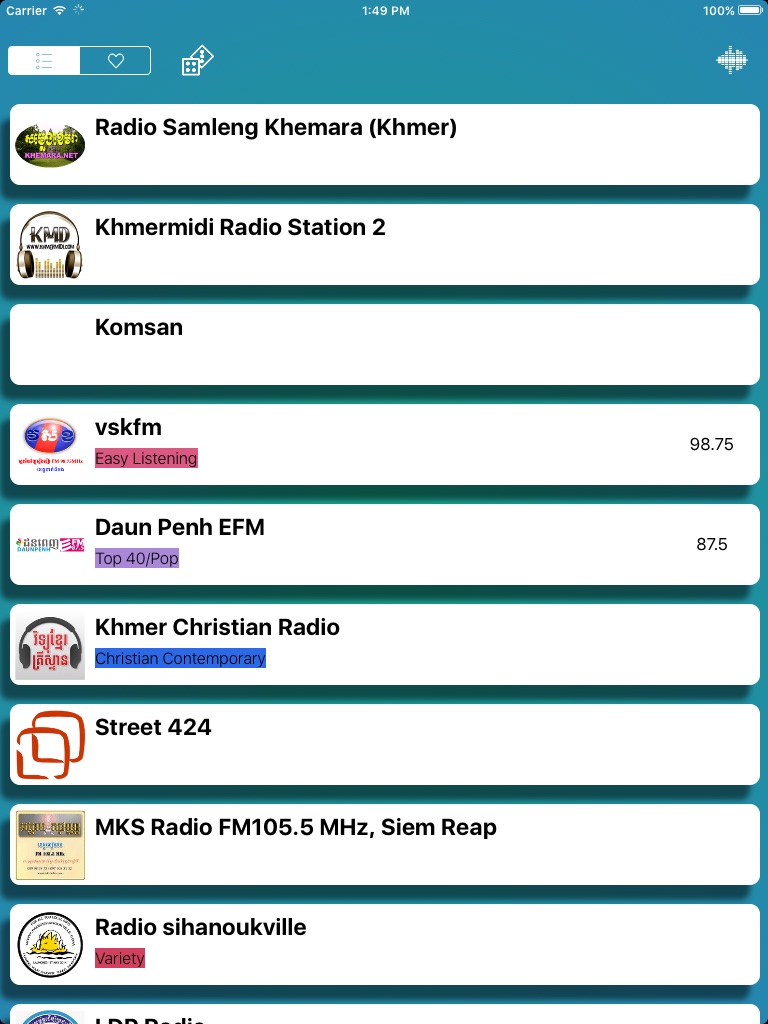This screenshot has height=1024, width=768.
Task: Open Daun Penh EFM station
Action: [x=385, y=544]
